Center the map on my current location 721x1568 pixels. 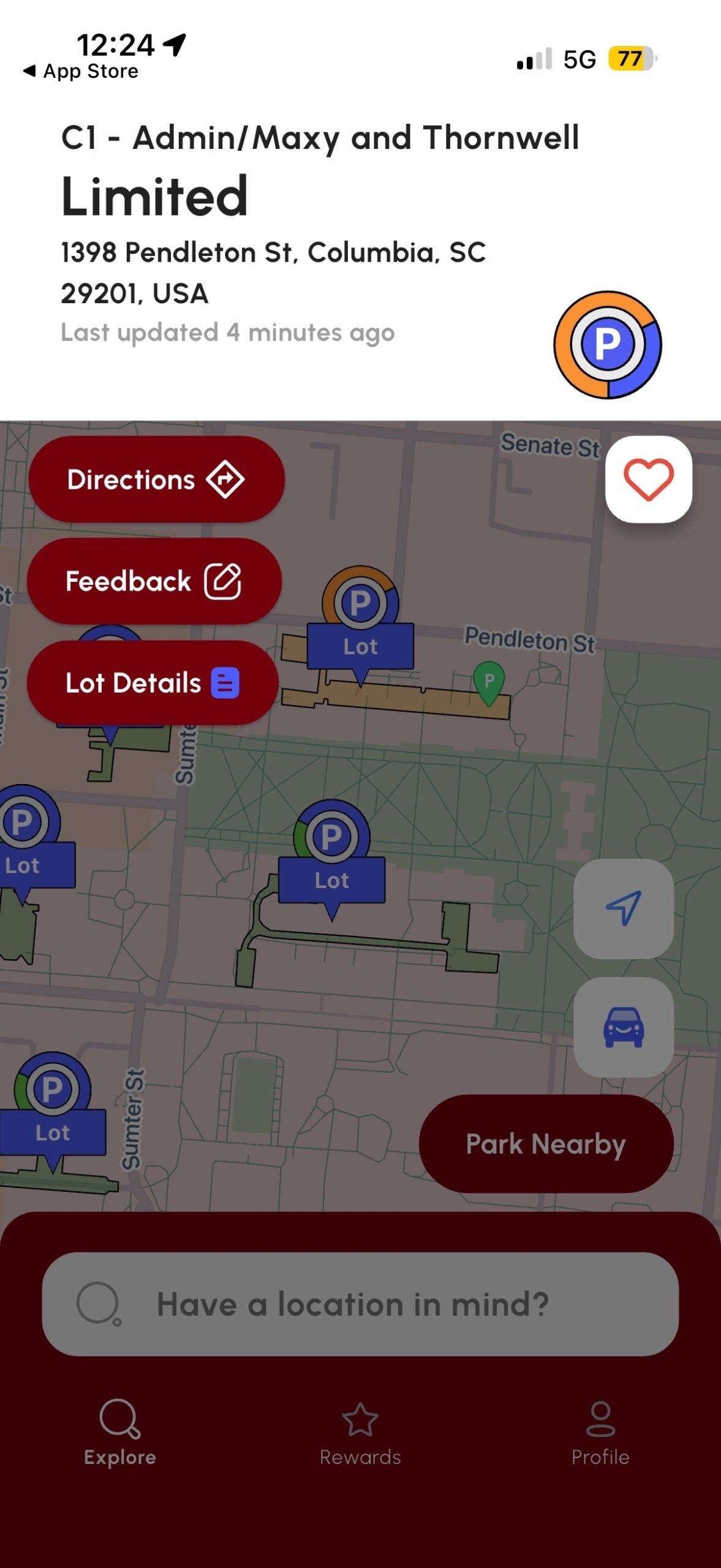(623, 908)
